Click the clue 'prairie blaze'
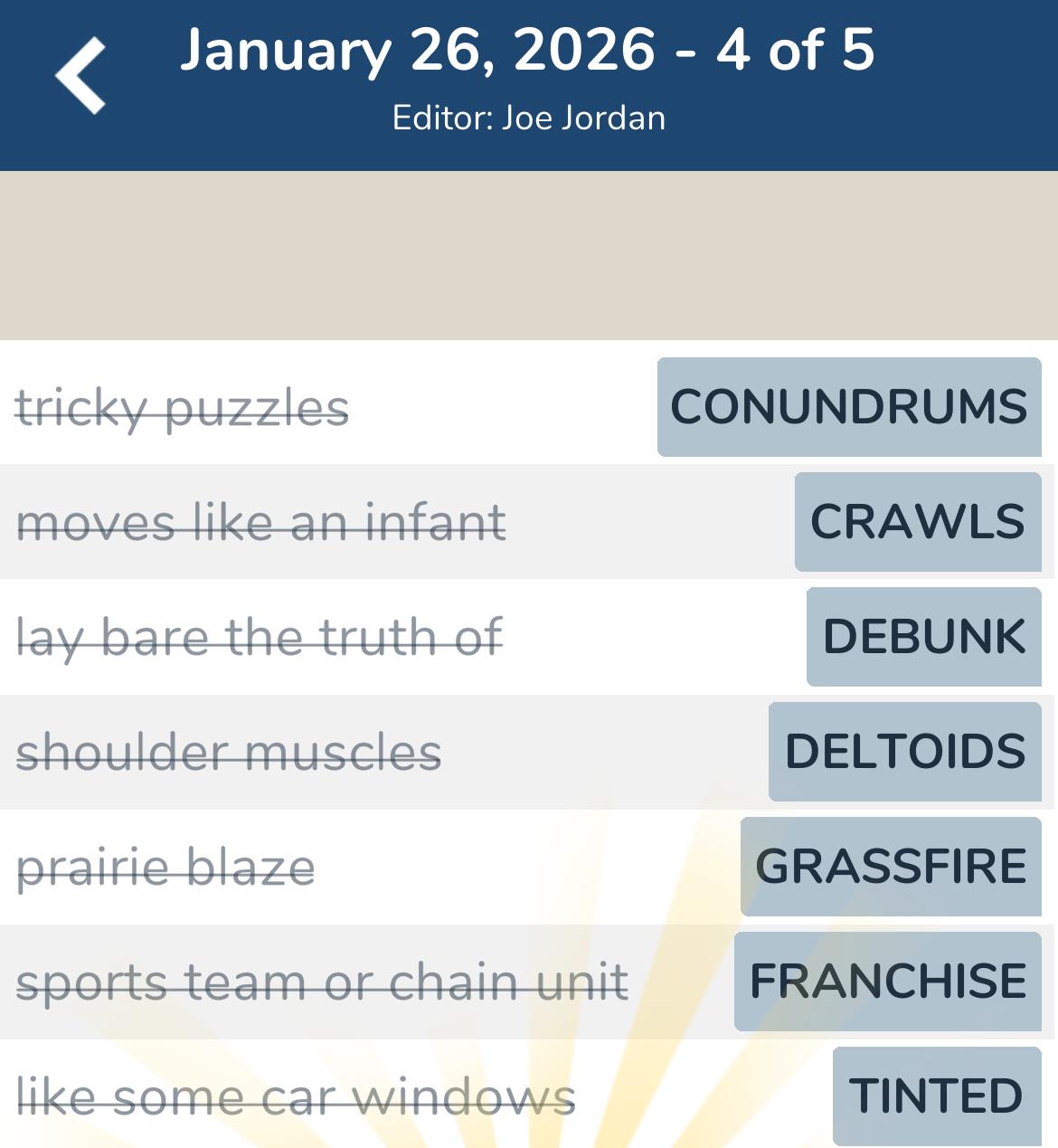 (x=167, y=867)
